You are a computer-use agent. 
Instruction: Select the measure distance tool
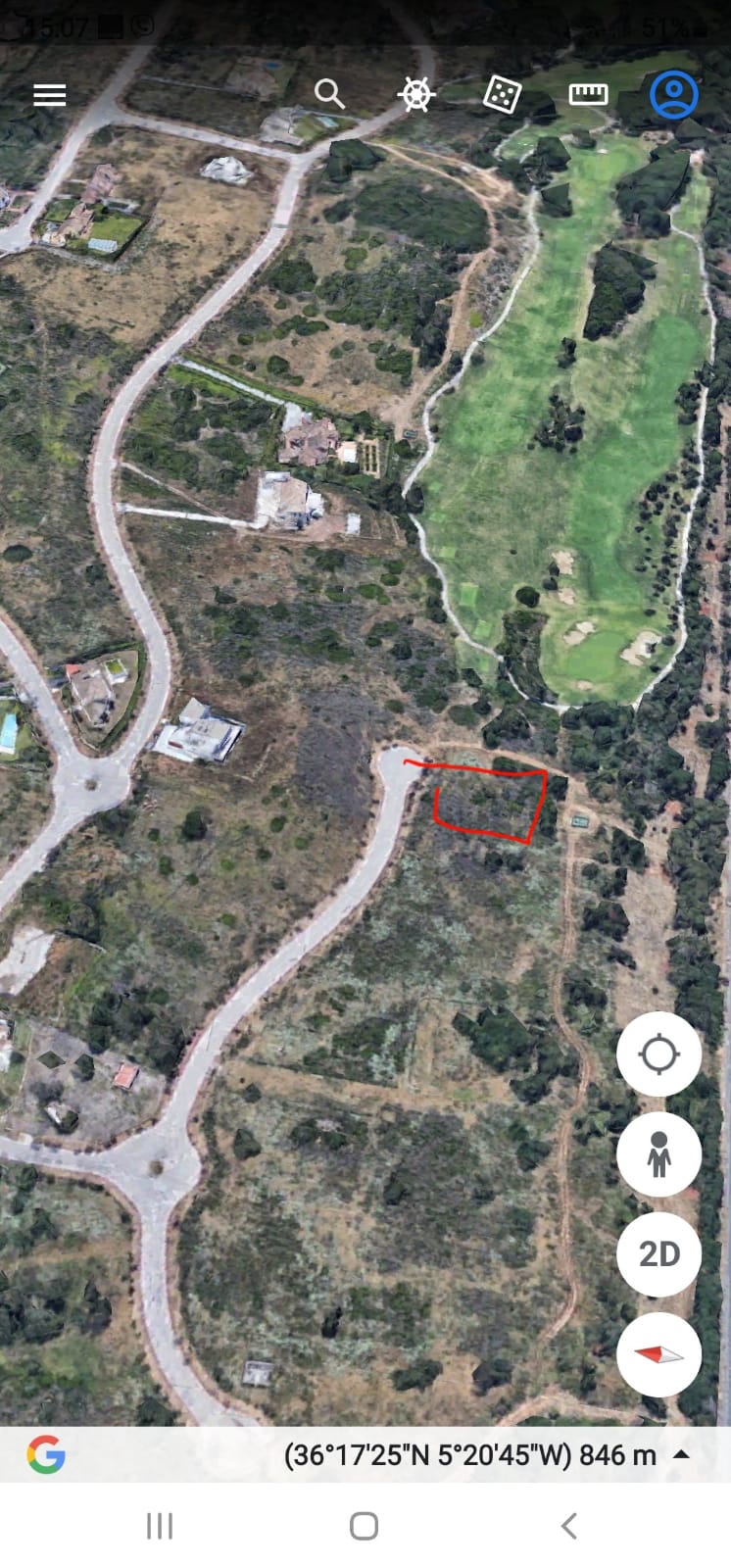(x=587, y=94)
